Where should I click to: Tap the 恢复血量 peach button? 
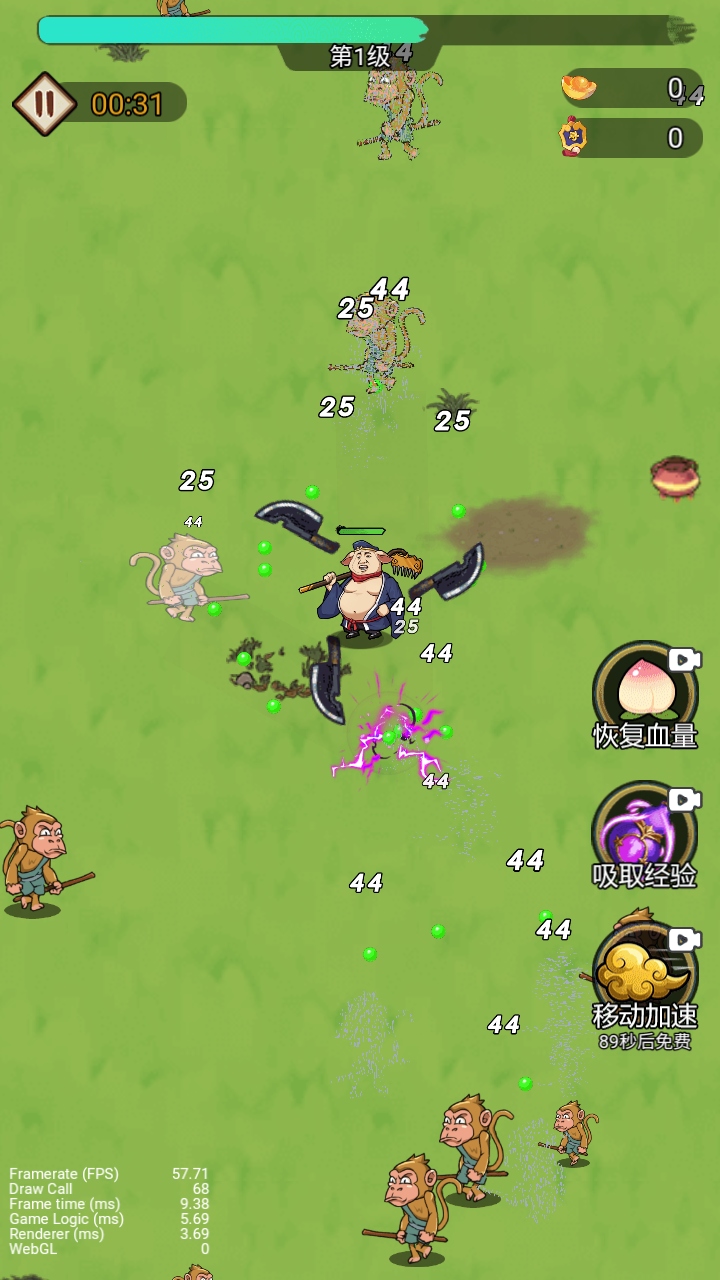tap(643, 692)
